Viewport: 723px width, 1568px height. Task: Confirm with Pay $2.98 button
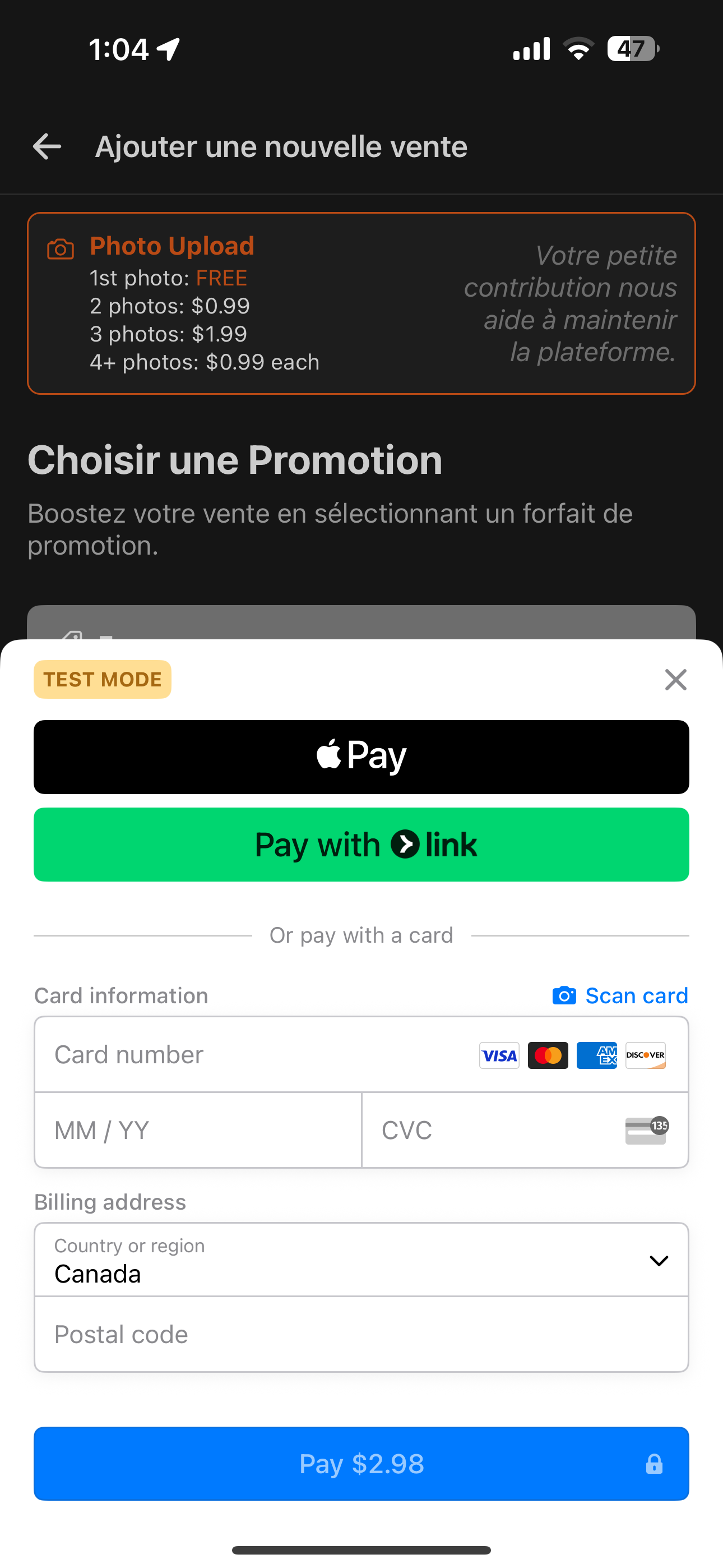pos(361,1463)
